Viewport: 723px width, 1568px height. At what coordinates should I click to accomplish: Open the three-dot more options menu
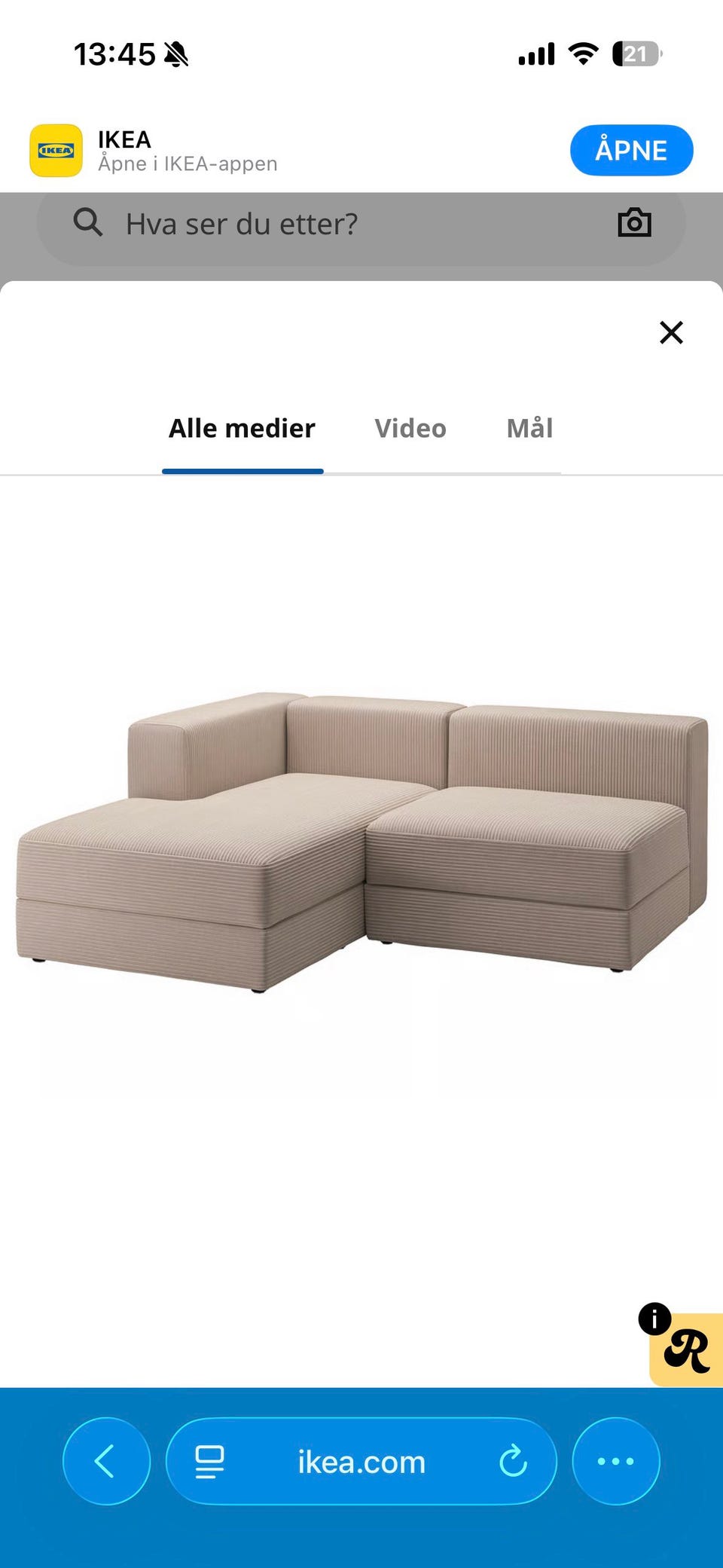pyautogui.click(x=615, y=1460)
